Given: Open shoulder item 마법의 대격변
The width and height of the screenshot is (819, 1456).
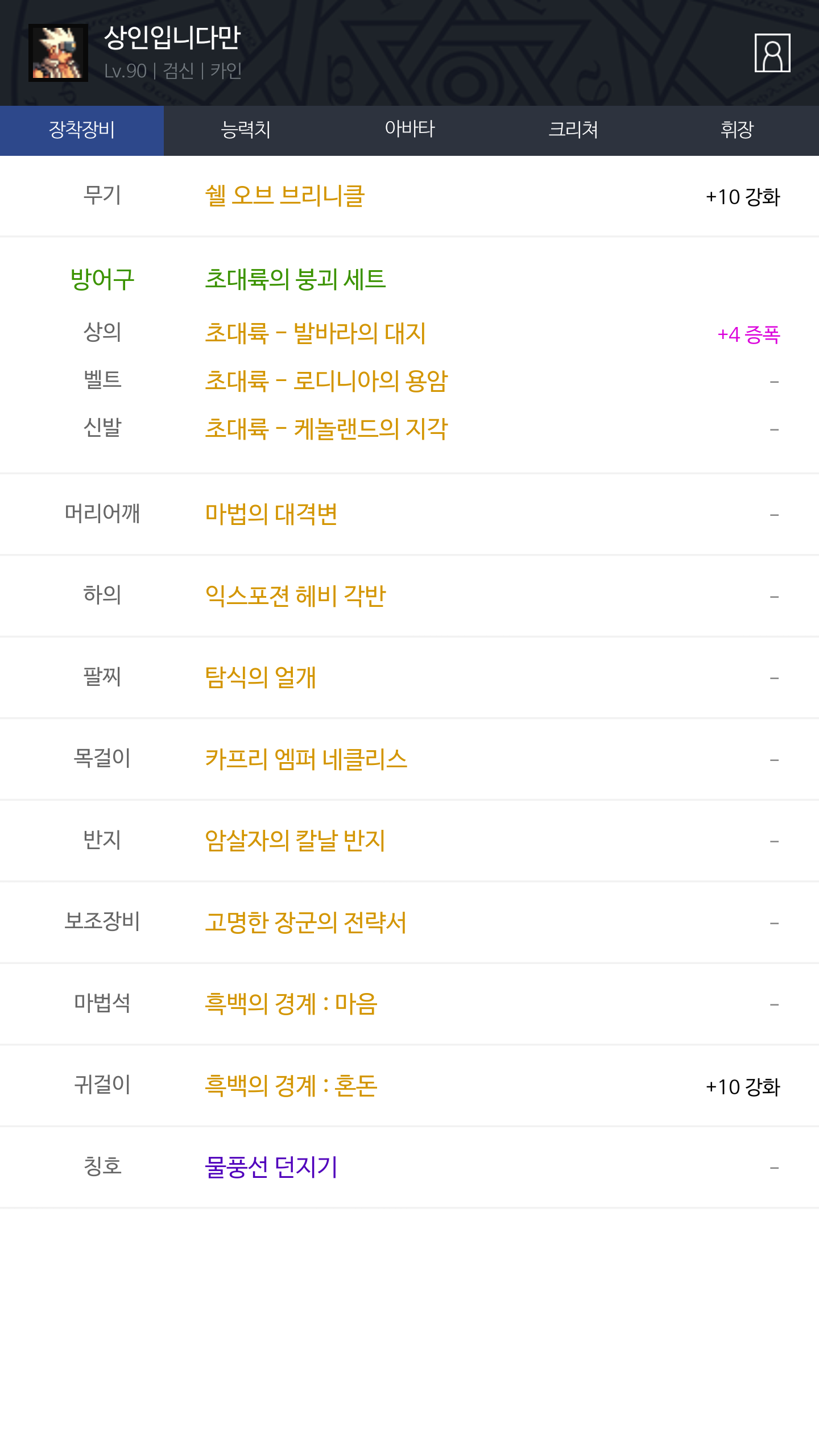Looking at the screenshot, I should tap(271, 514).
